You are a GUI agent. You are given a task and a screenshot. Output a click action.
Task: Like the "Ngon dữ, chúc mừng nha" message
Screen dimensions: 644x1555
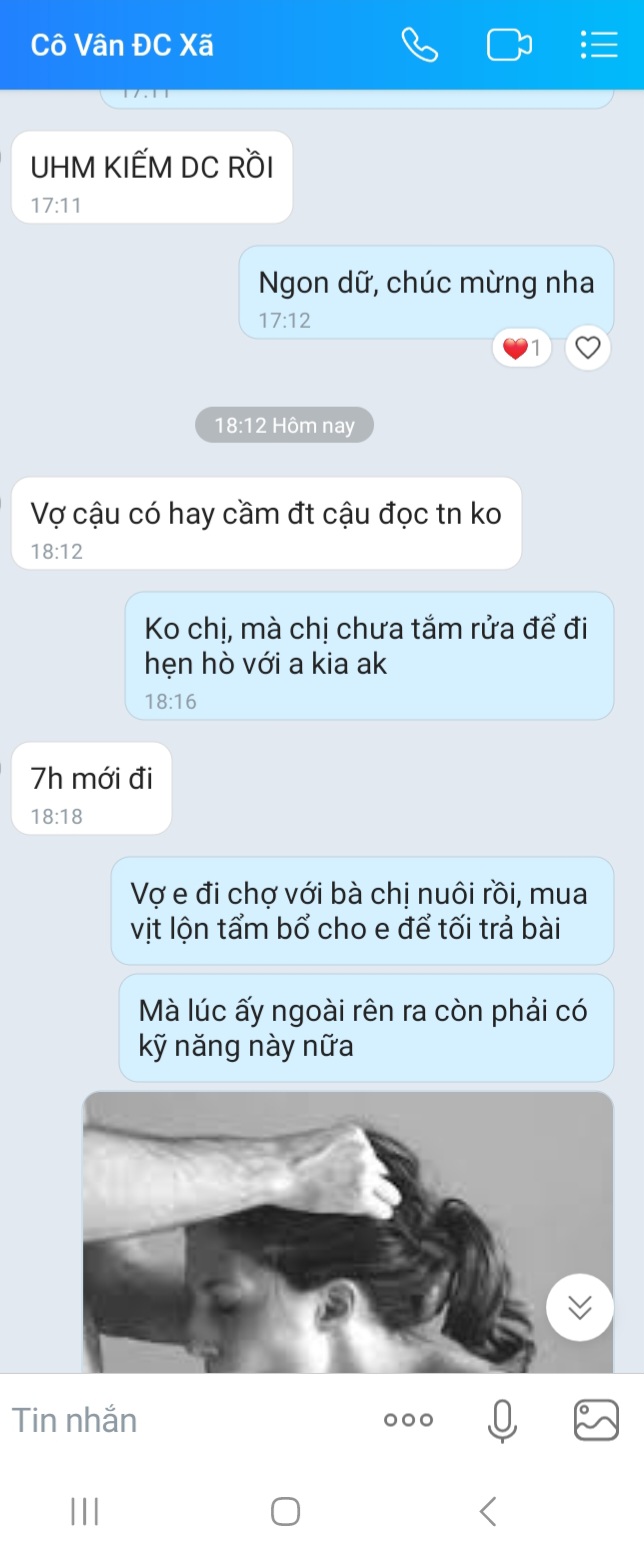[x=588, y=348]
